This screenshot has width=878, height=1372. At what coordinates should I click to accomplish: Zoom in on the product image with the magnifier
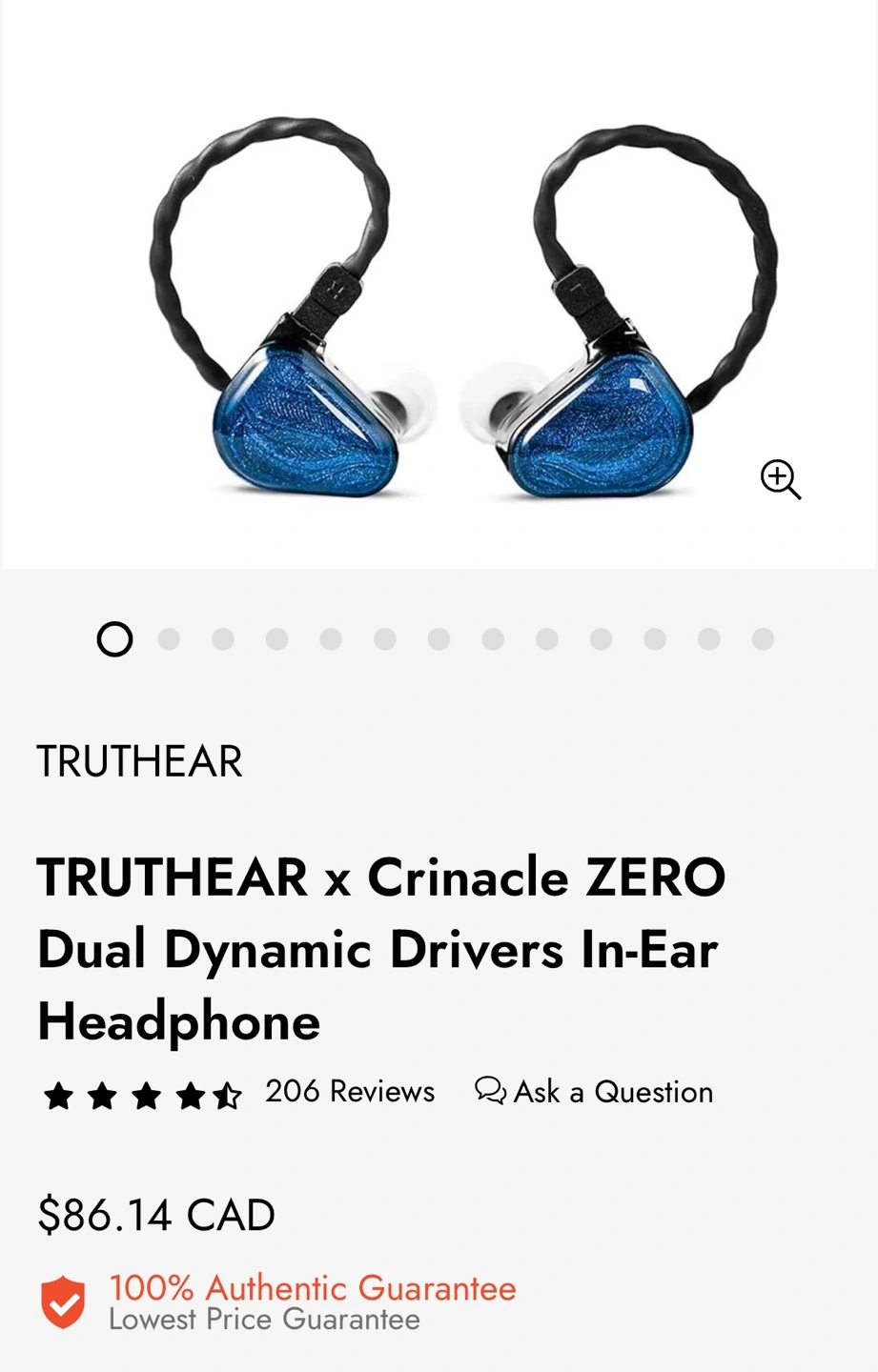780,479
